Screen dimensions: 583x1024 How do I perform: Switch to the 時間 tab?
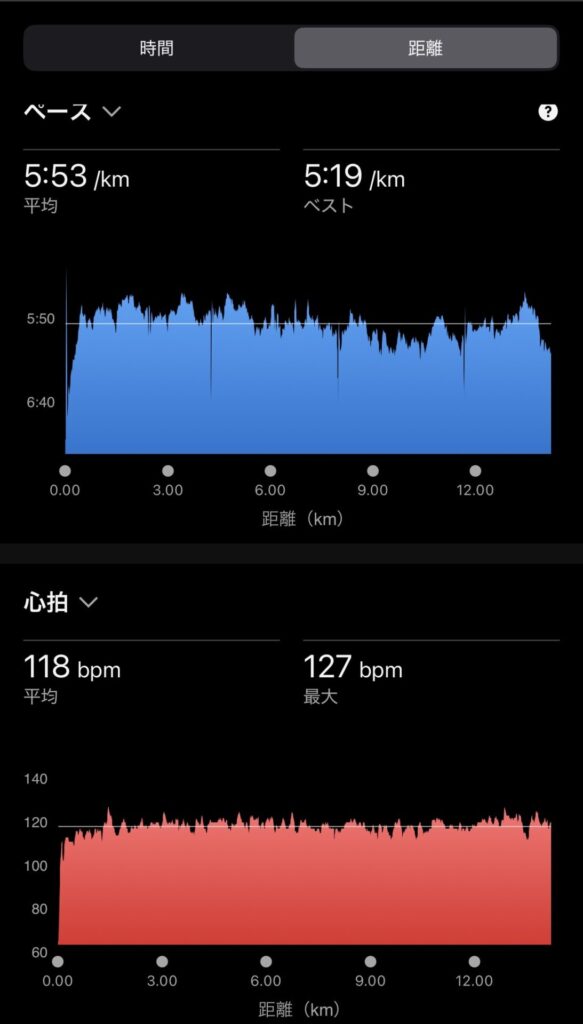pyautogui.click(x=157, y=48)
